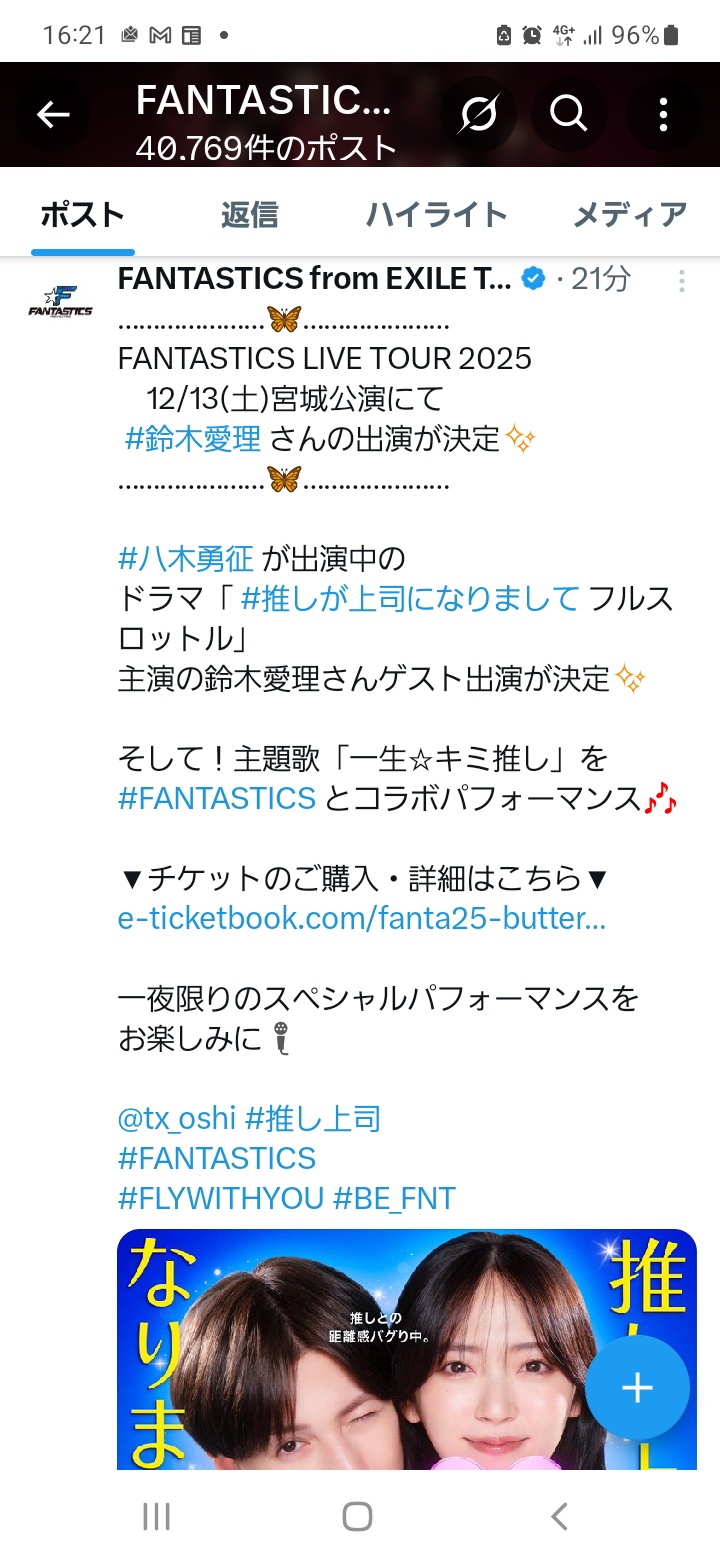The height and width of the screenshot is (1560, 720).
Task: Switch to the ハイライト tab
Action: [x=436, y=214]
